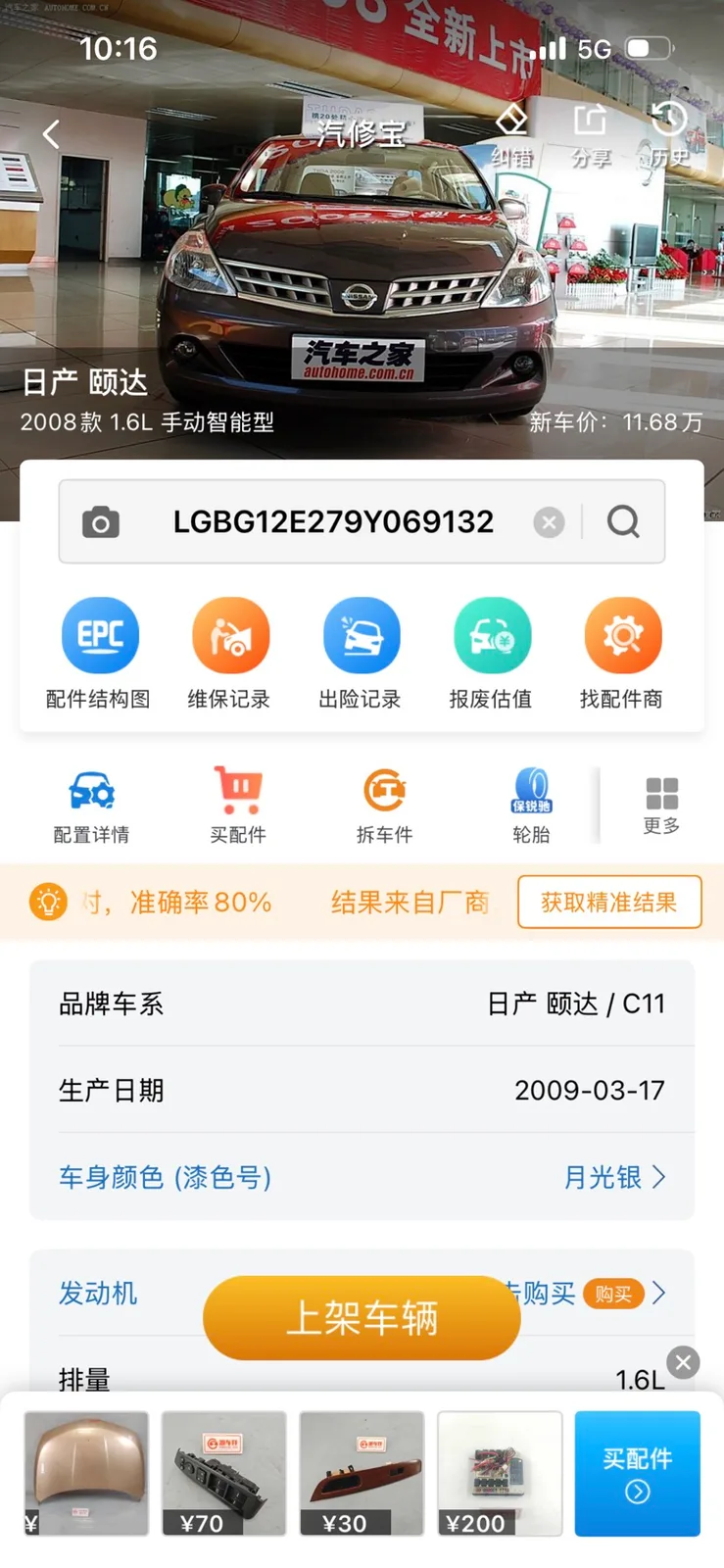Scan a VIN with the camera icon
Viewport: 724px width, 1568px height.
click(x=101, y=521)
